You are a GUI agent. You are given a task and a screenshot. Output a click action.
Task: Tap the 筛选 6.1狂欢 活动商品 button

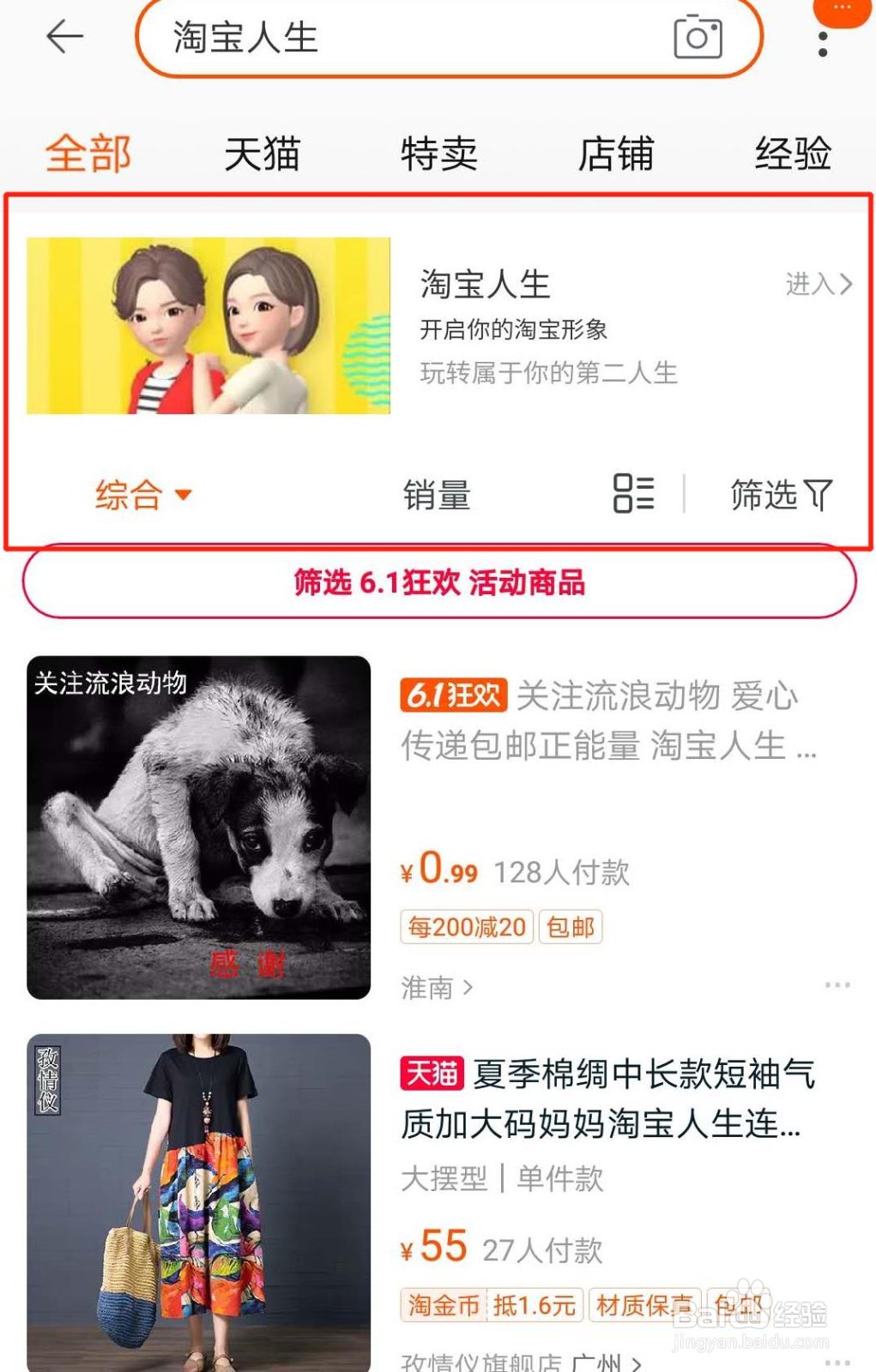pyautogui.click(x=439, y=586)
